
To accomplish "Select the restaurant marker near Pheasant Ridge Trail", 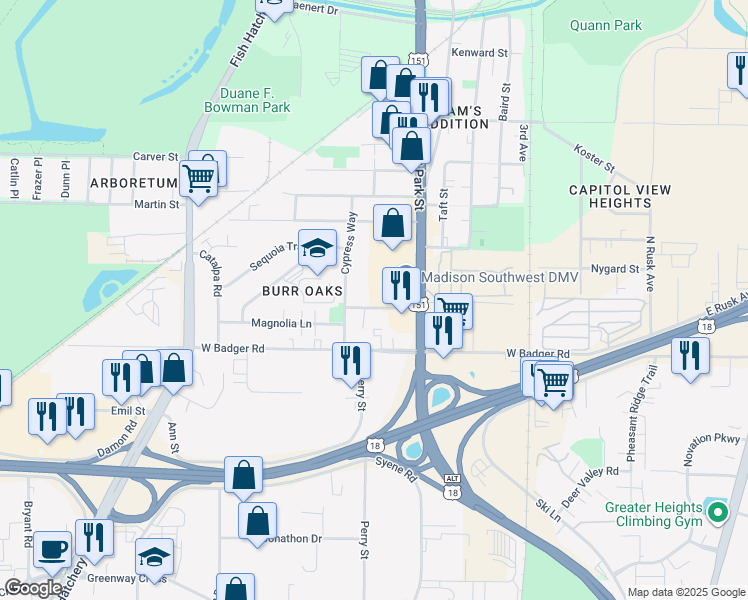I will coord(690,356).
